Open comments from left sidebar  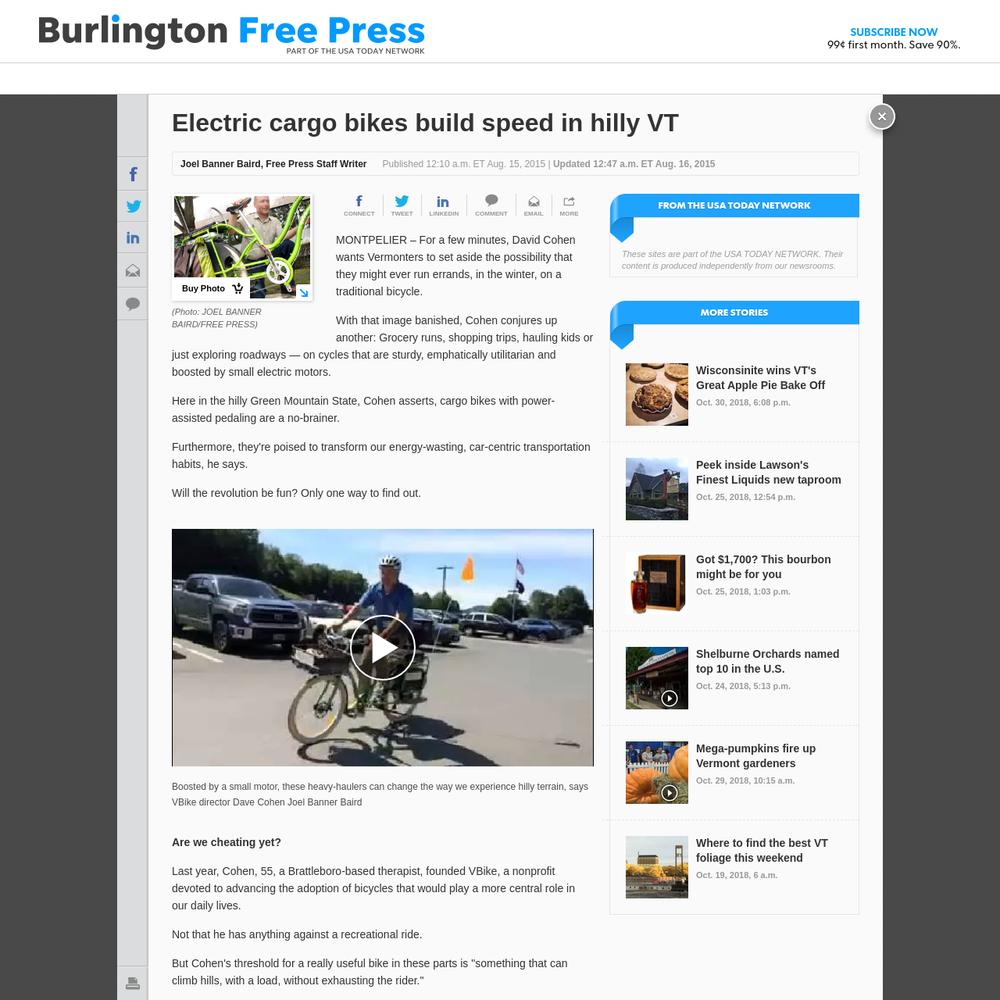point(133,304)
